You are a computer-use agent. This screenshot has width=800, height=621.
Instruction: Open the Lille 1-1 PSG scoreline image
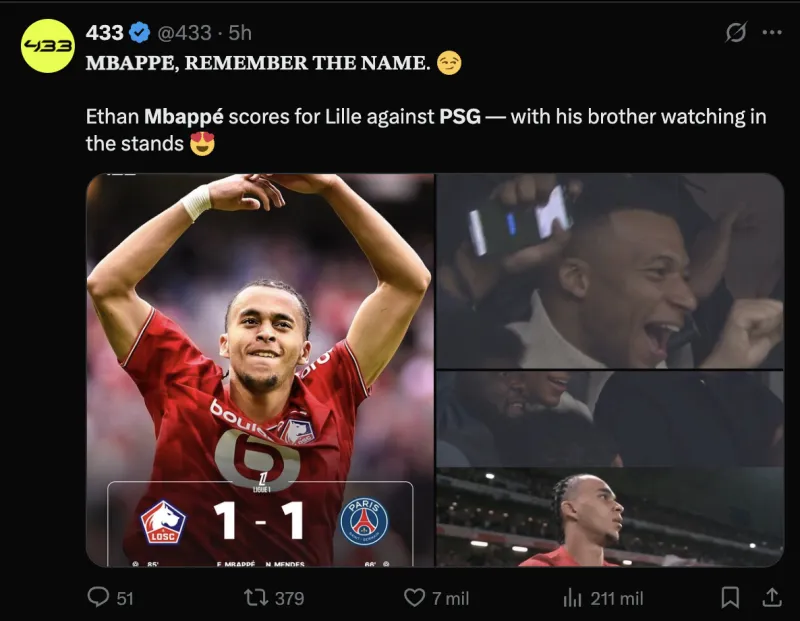point(260,370)
